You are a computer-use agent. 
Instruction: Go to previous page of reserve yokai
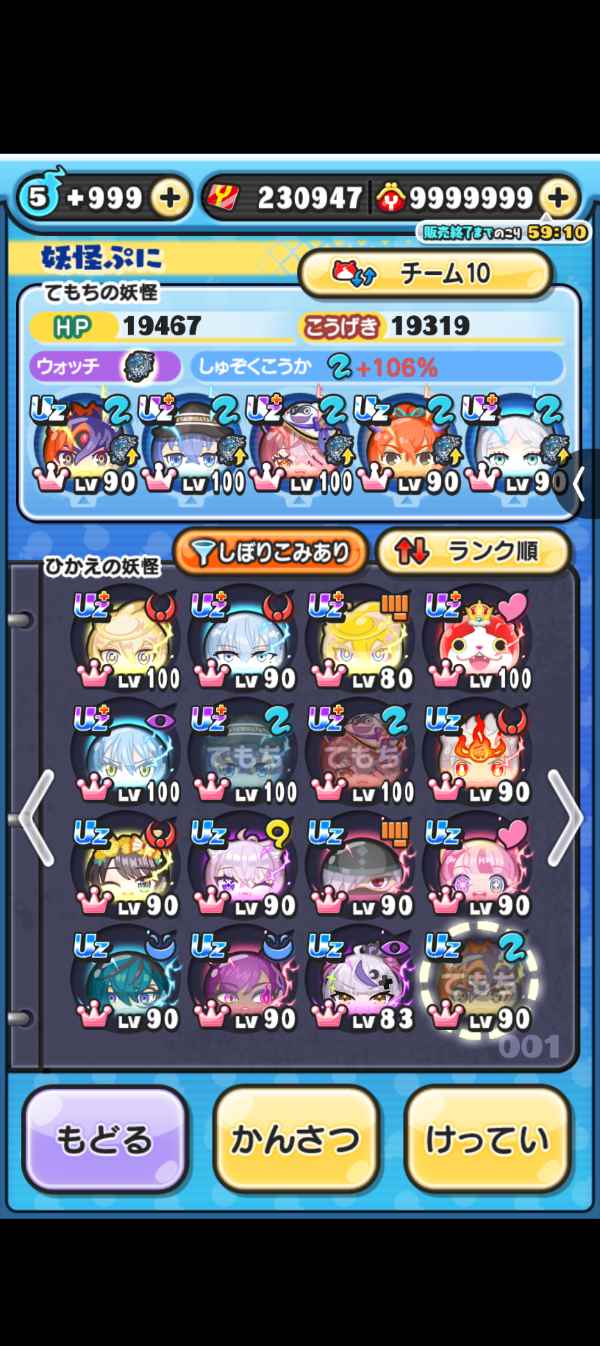pyautogui.click(x=36, y=816)
